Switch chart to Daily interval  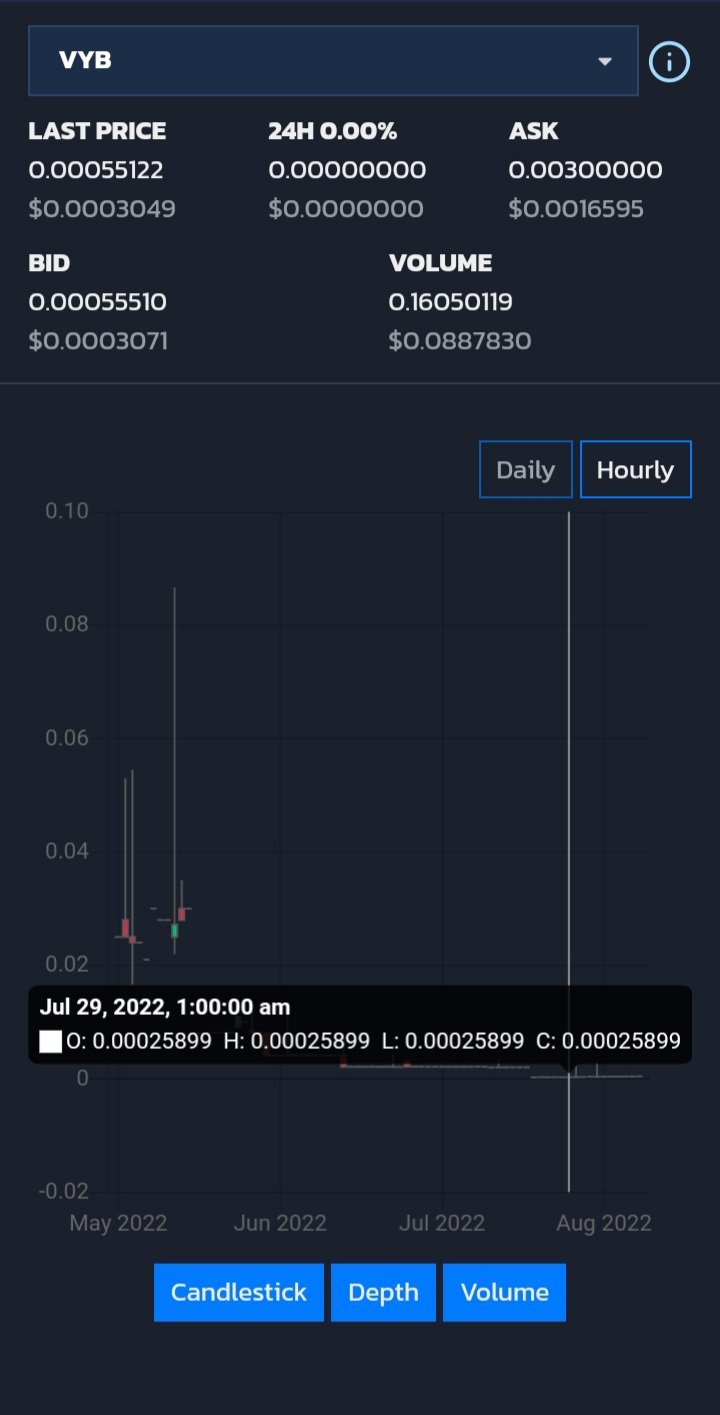(526, 469)
